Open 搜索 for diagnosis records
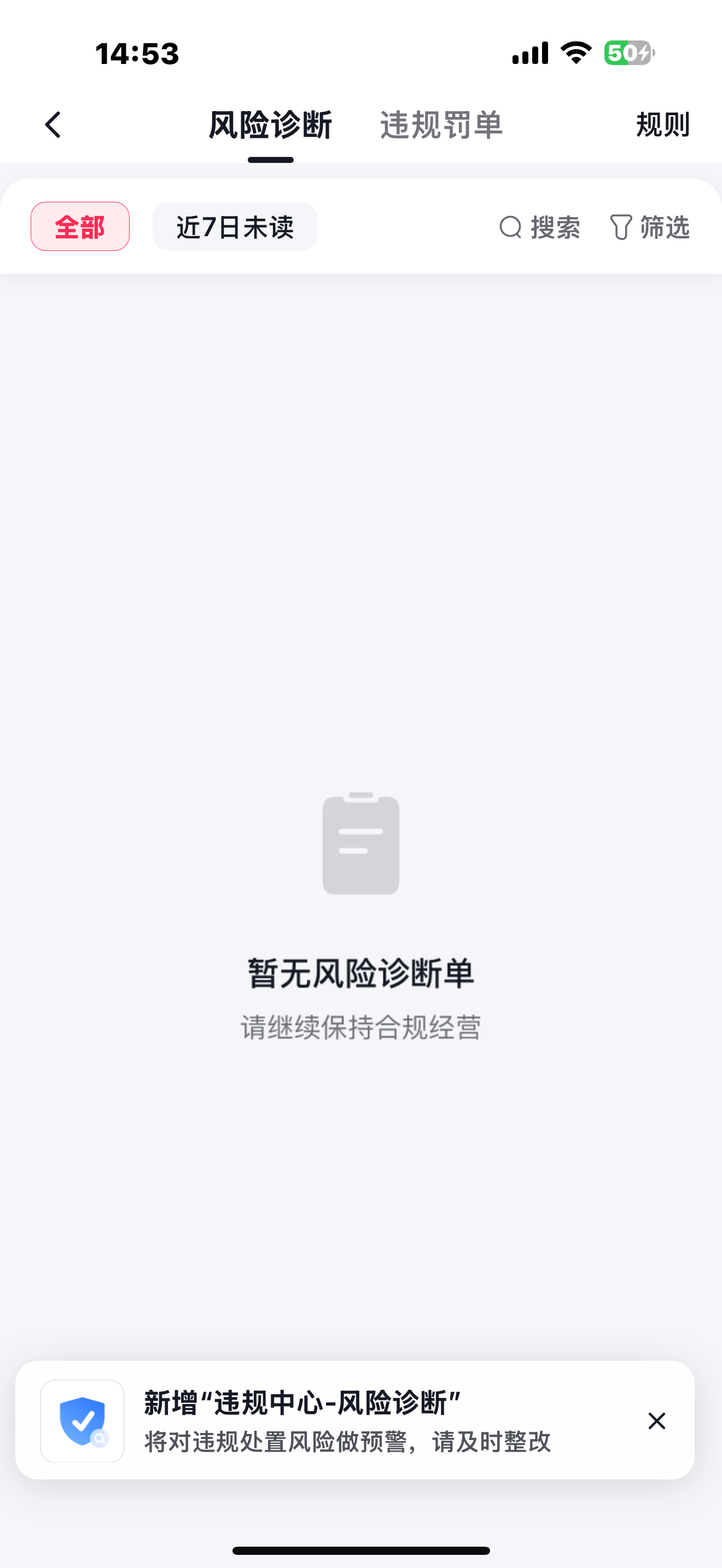The height and width of the screenshot is (1568, 722). 539,227
